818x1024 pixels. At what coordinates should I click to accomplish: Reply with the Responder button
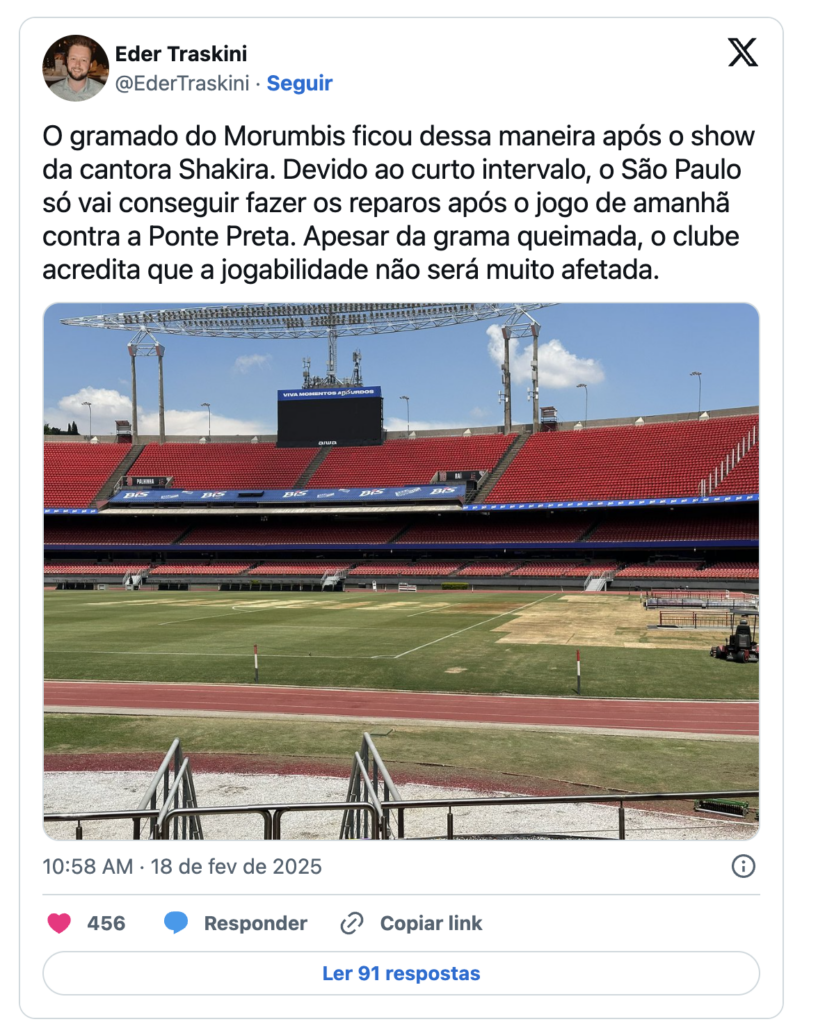point(236,923)
